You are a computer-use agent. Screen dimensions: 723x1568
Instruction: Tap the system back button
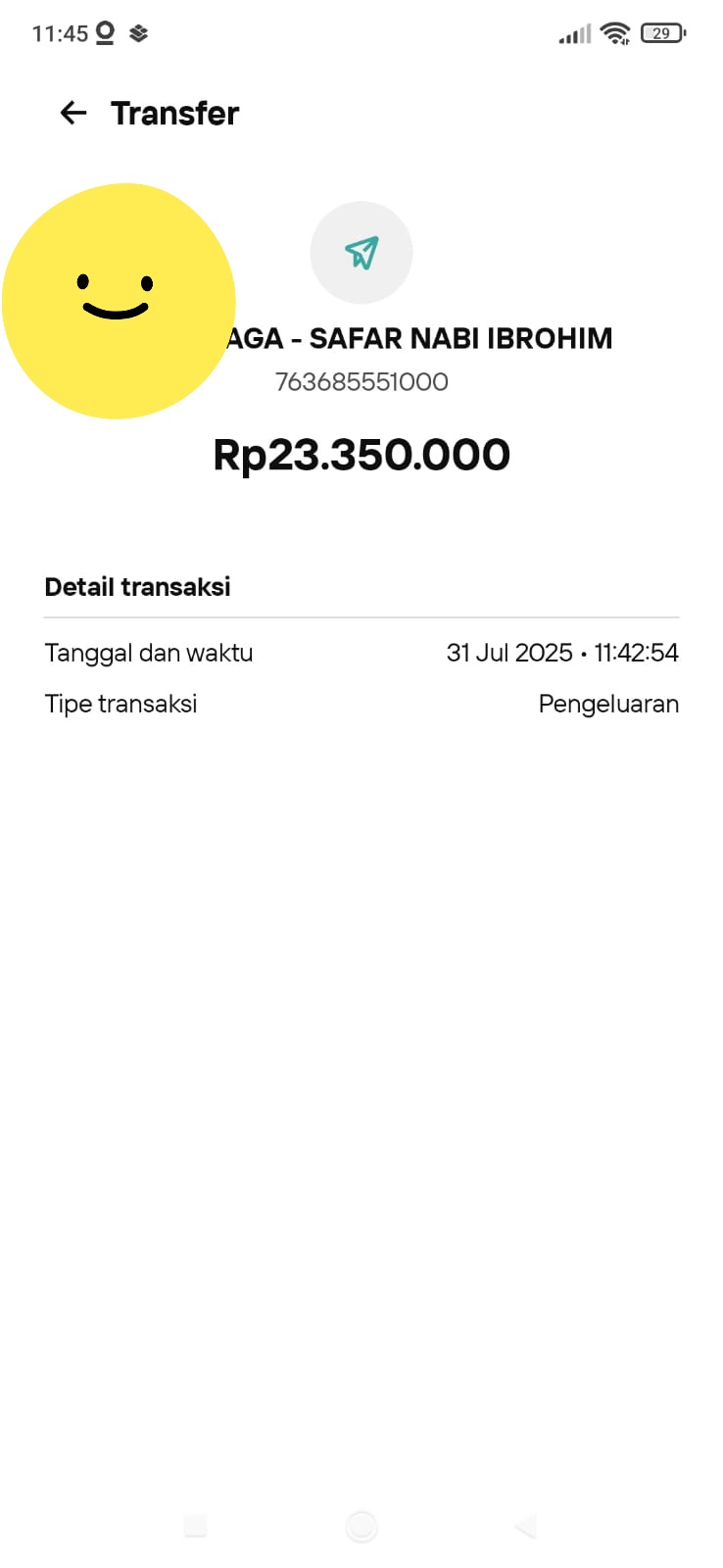pyautogui.click(x=526, y=1526)
